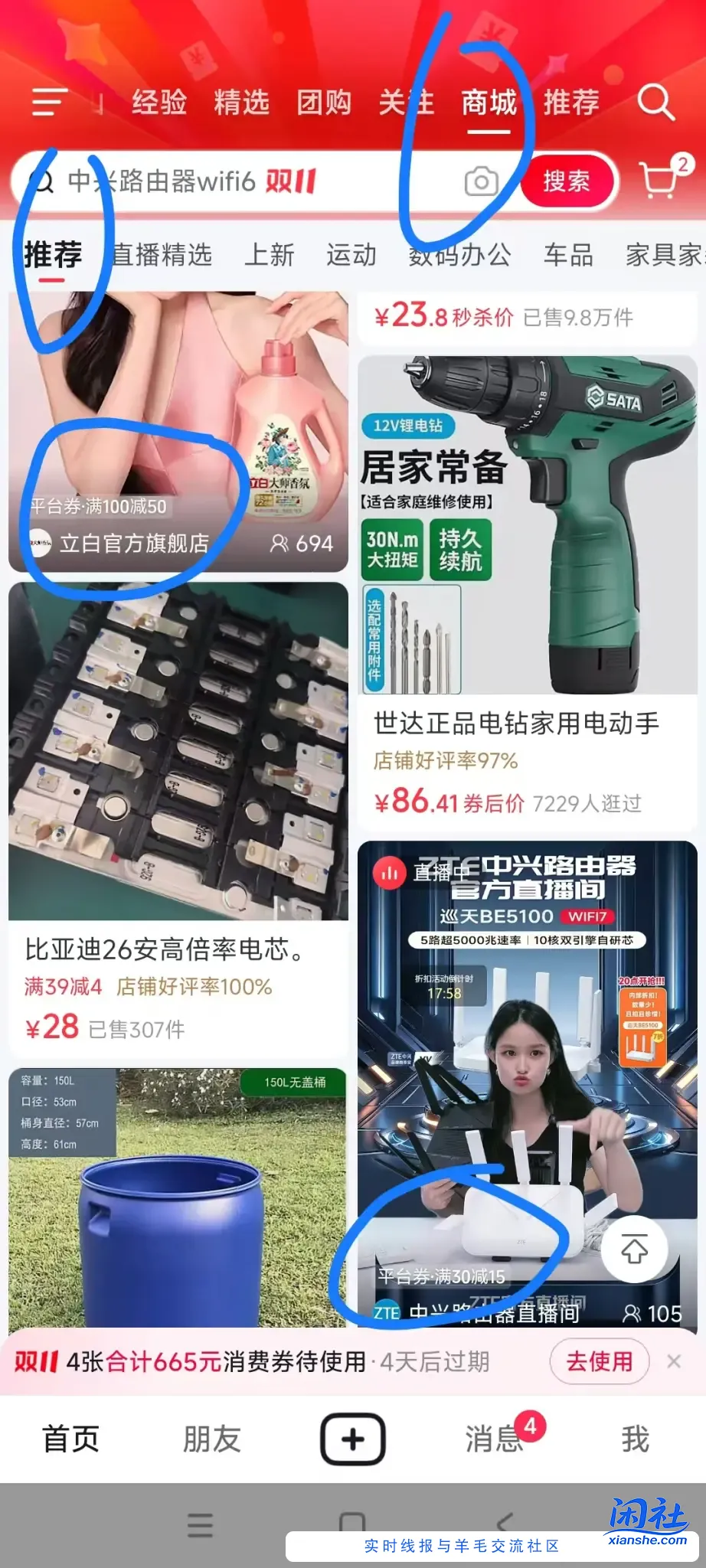Open the hamburger menu at top left
The width and height of the screenshot is (706, 1568).
coord(47,102)
